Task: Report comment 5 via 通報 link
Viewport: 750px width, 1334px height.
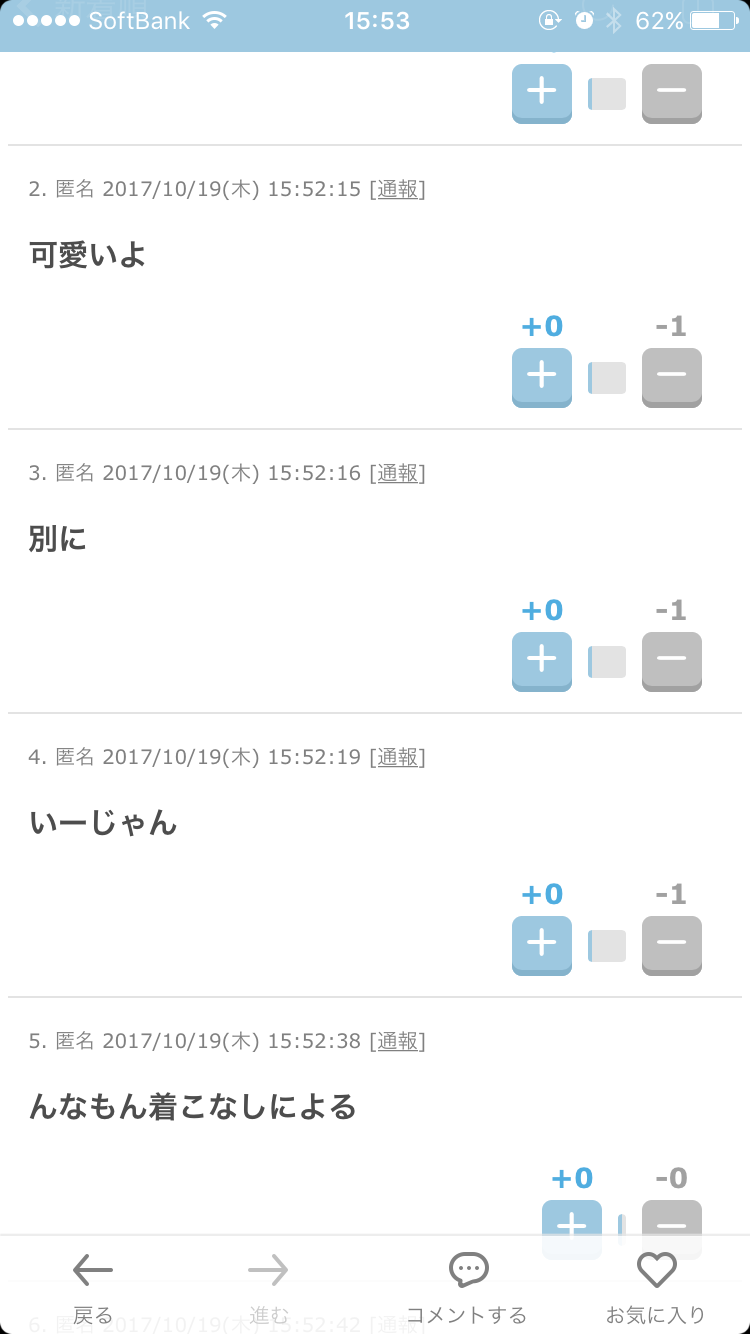Action: click(398, 1041)
